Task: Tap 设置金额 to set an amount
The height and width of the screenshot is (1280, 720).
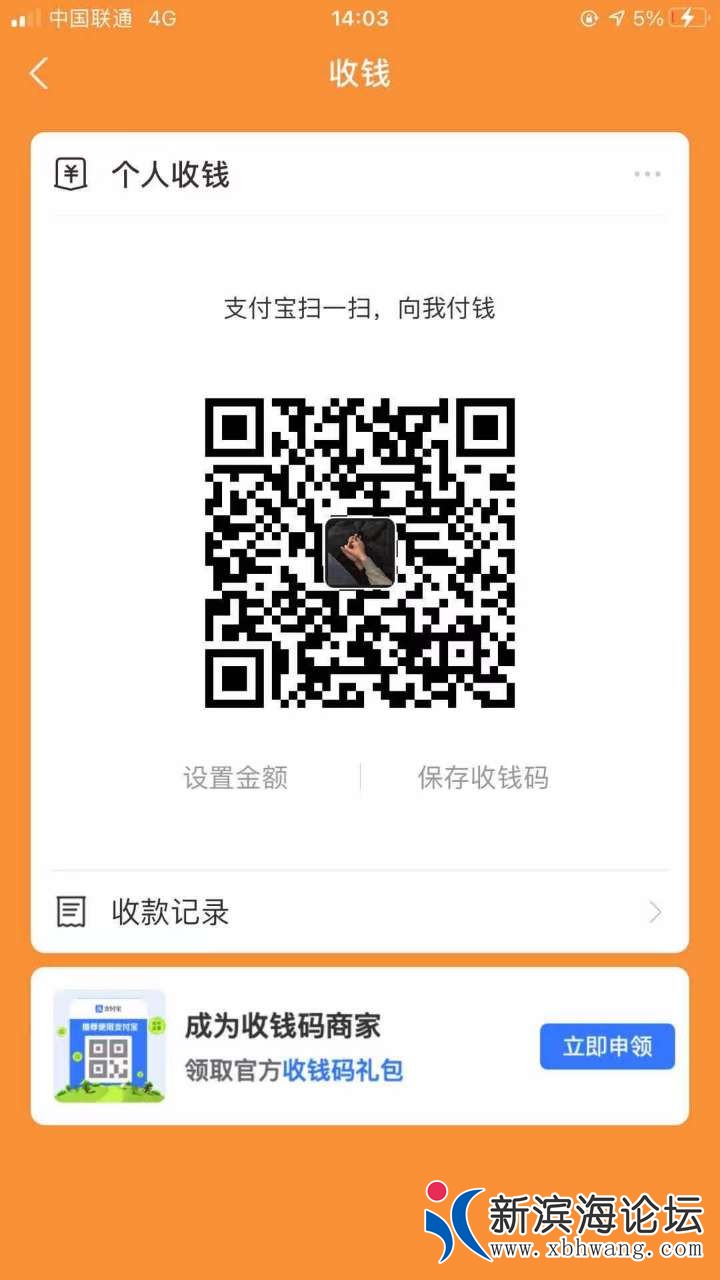Action: [x=236, y=778]
